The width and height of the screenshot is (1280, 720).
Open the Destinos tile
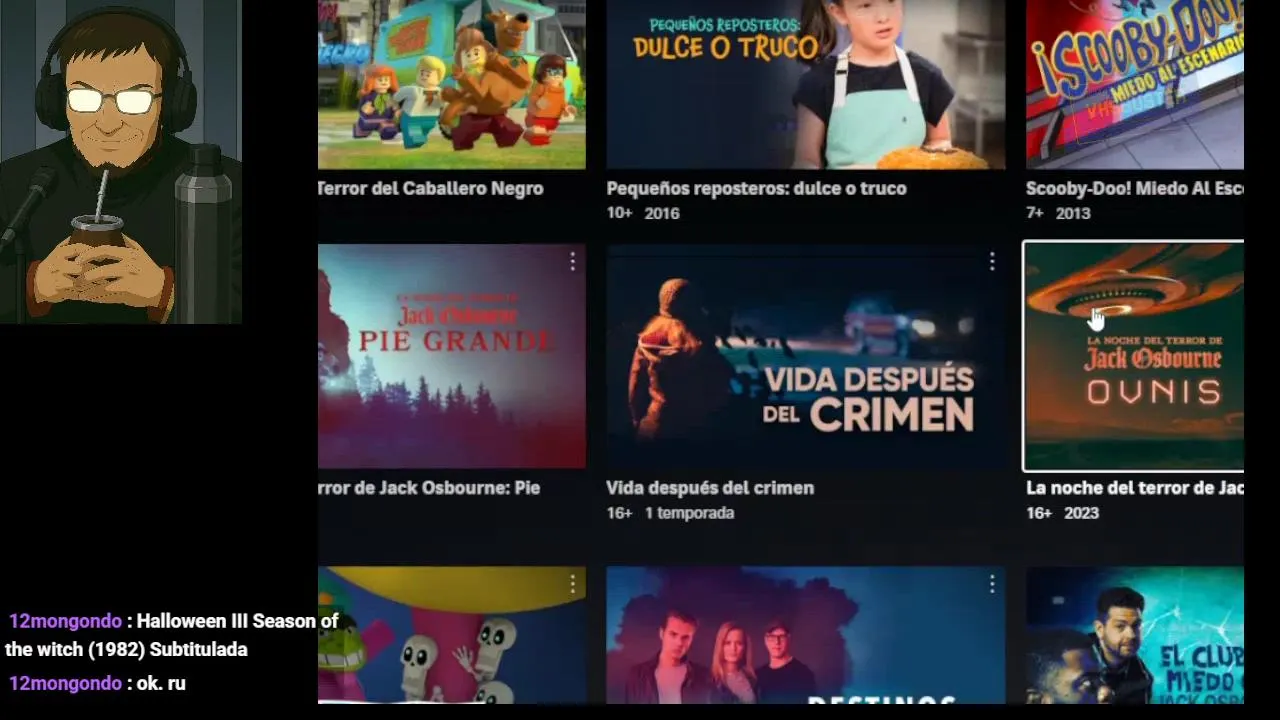(805, 640)
